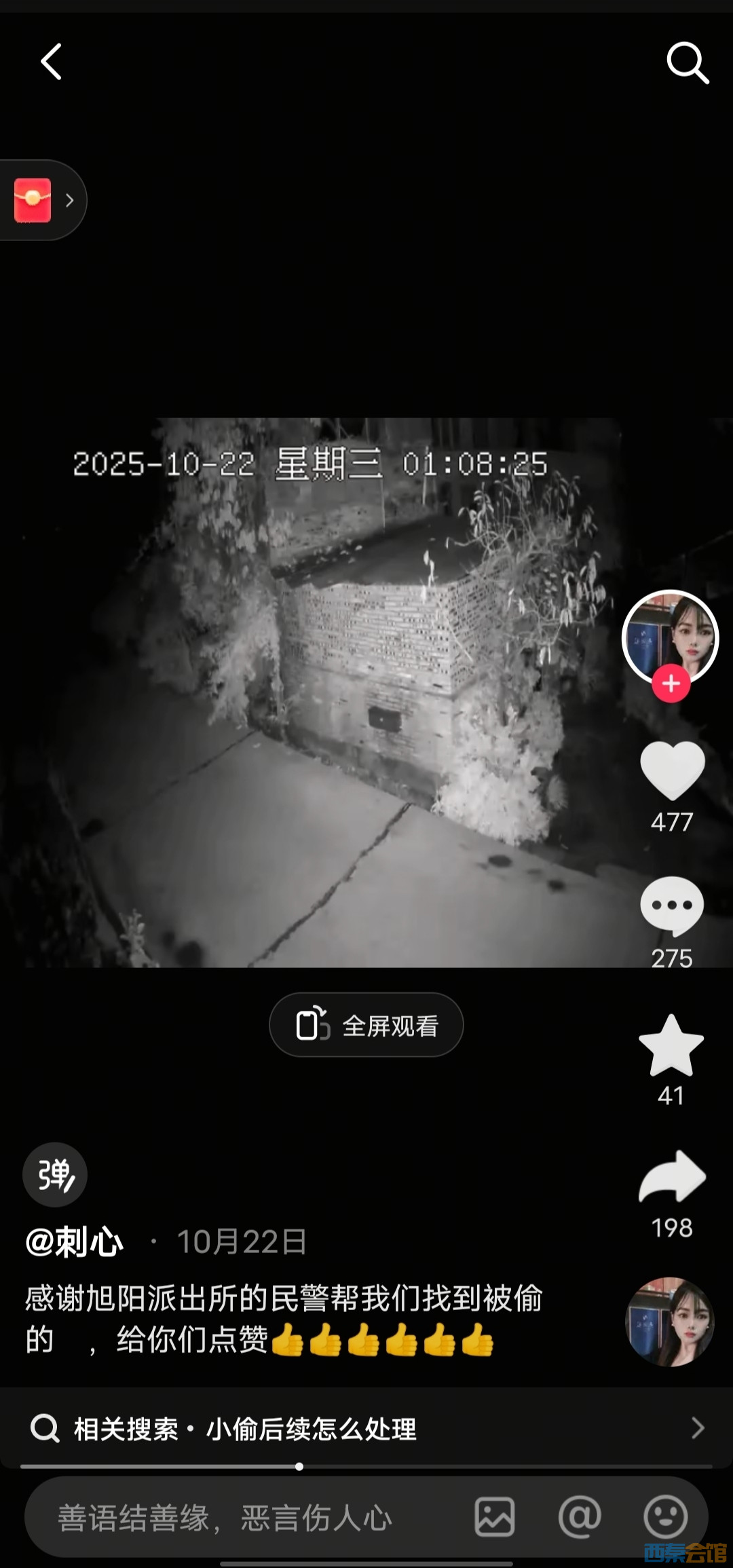Mention someone with the @ icon

click(580, 1517)
